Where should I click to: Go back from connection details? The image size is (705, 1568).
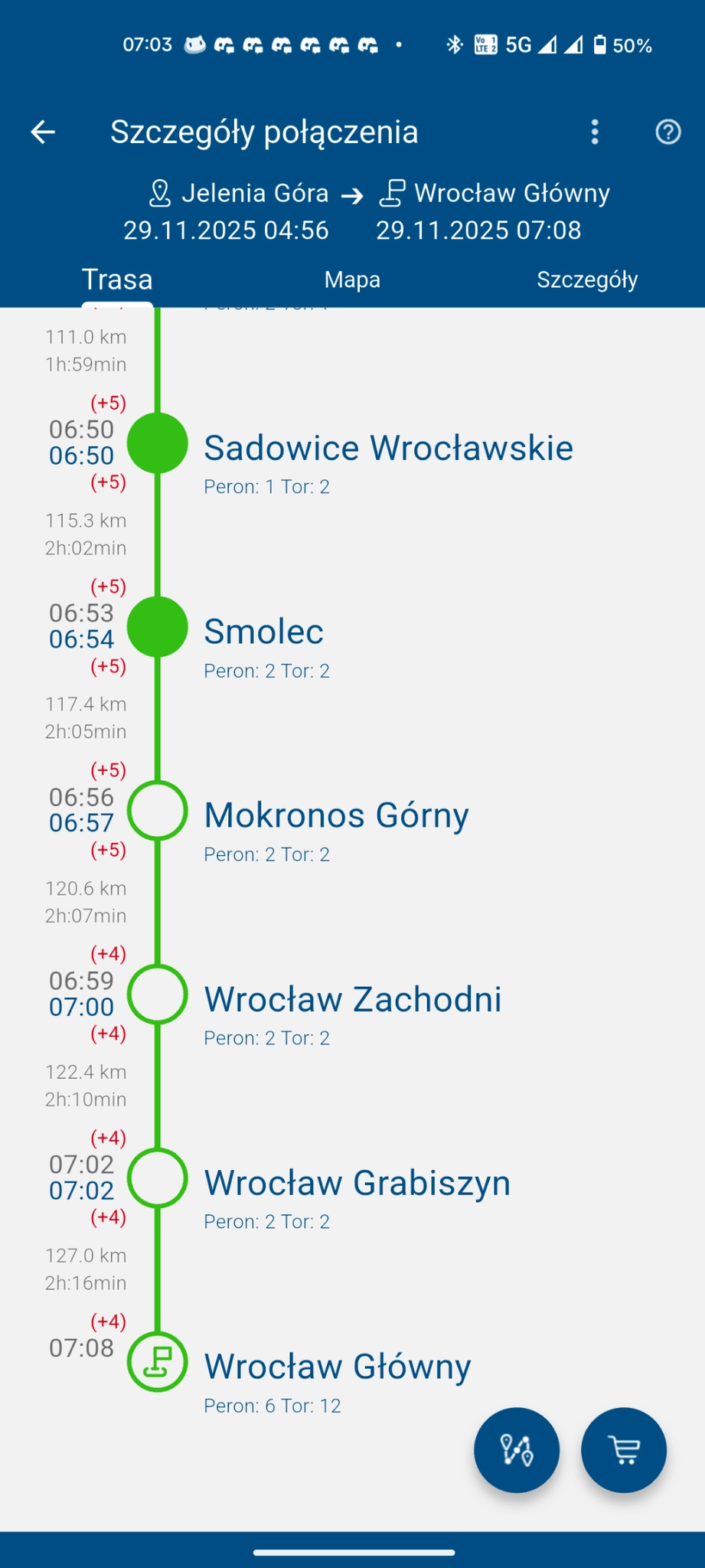click(x=43, y=132)
